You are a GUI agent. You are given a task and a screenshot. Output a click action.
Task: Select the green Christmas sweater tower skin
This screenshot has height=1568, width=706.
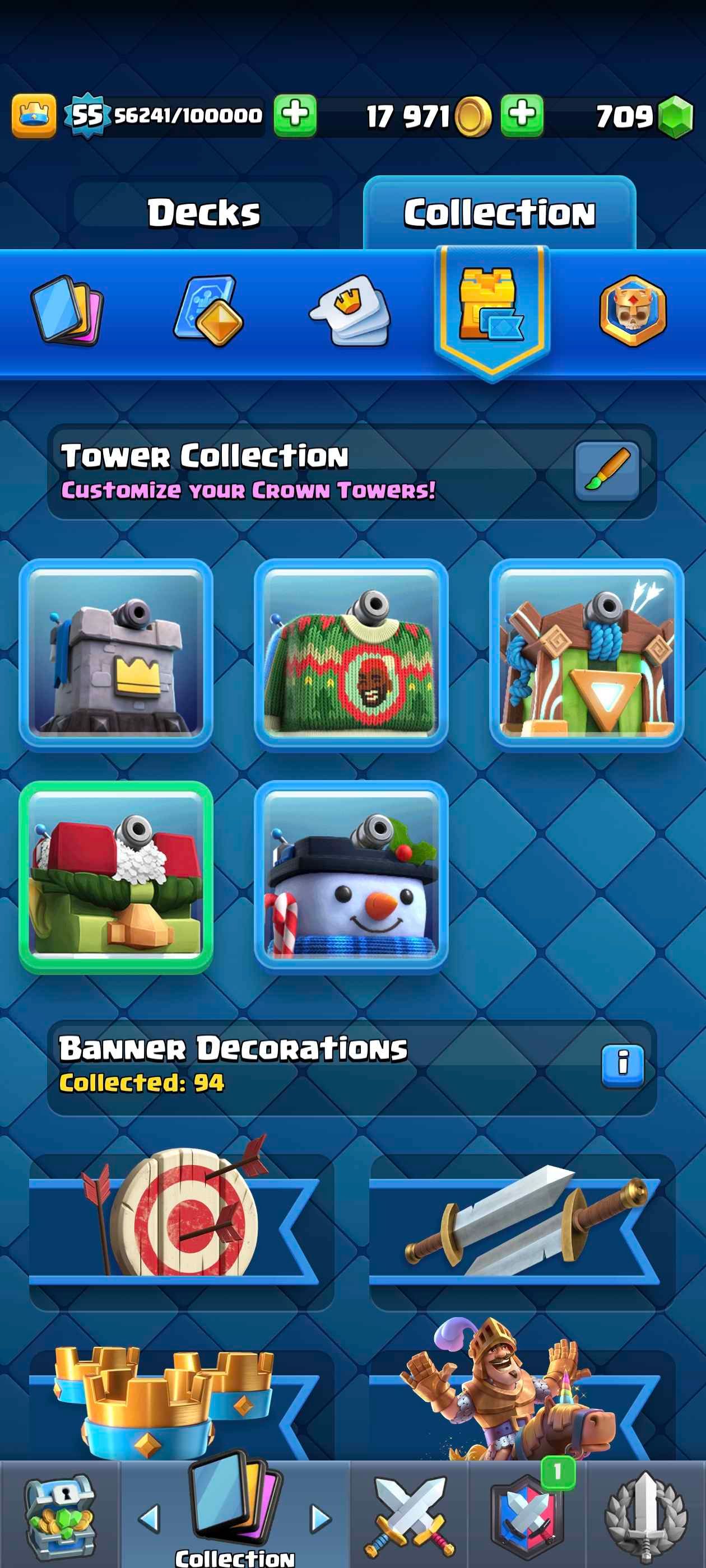[x=351, y=655]
